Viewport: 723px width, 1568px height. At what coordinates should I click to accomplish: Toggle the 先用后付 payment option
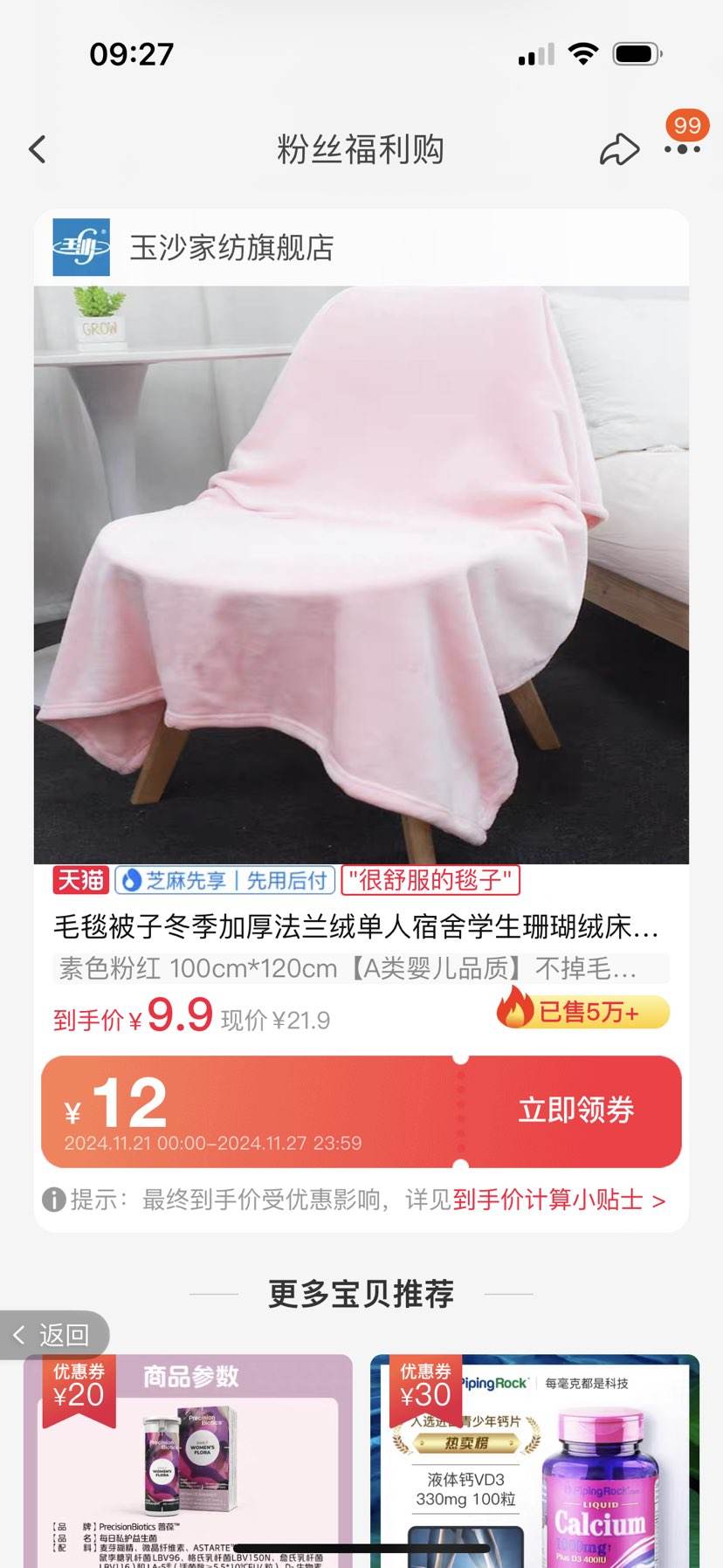[281, 881]
